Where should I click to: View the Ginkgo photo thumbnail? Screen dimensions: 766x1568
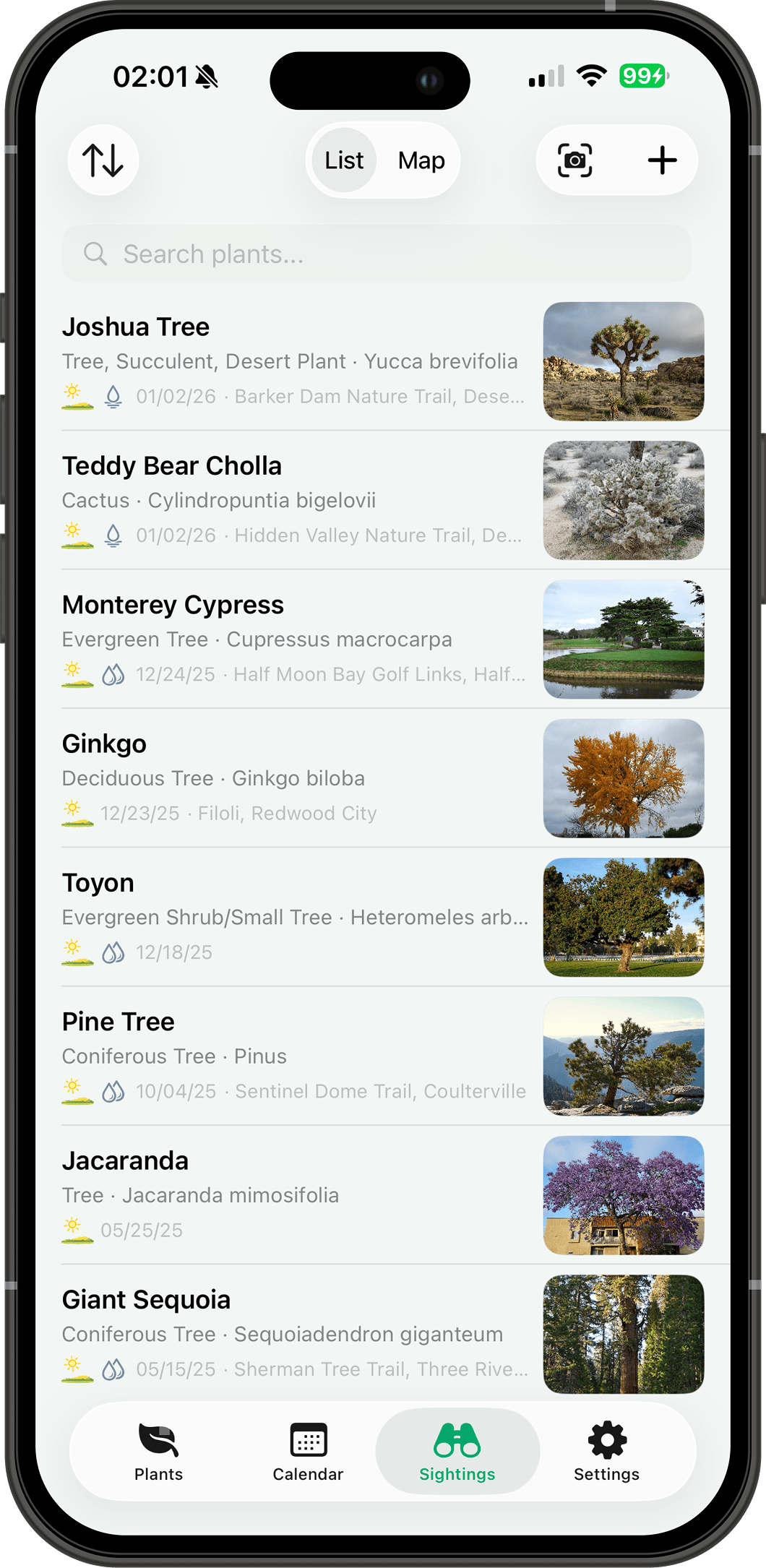[624, 777]
